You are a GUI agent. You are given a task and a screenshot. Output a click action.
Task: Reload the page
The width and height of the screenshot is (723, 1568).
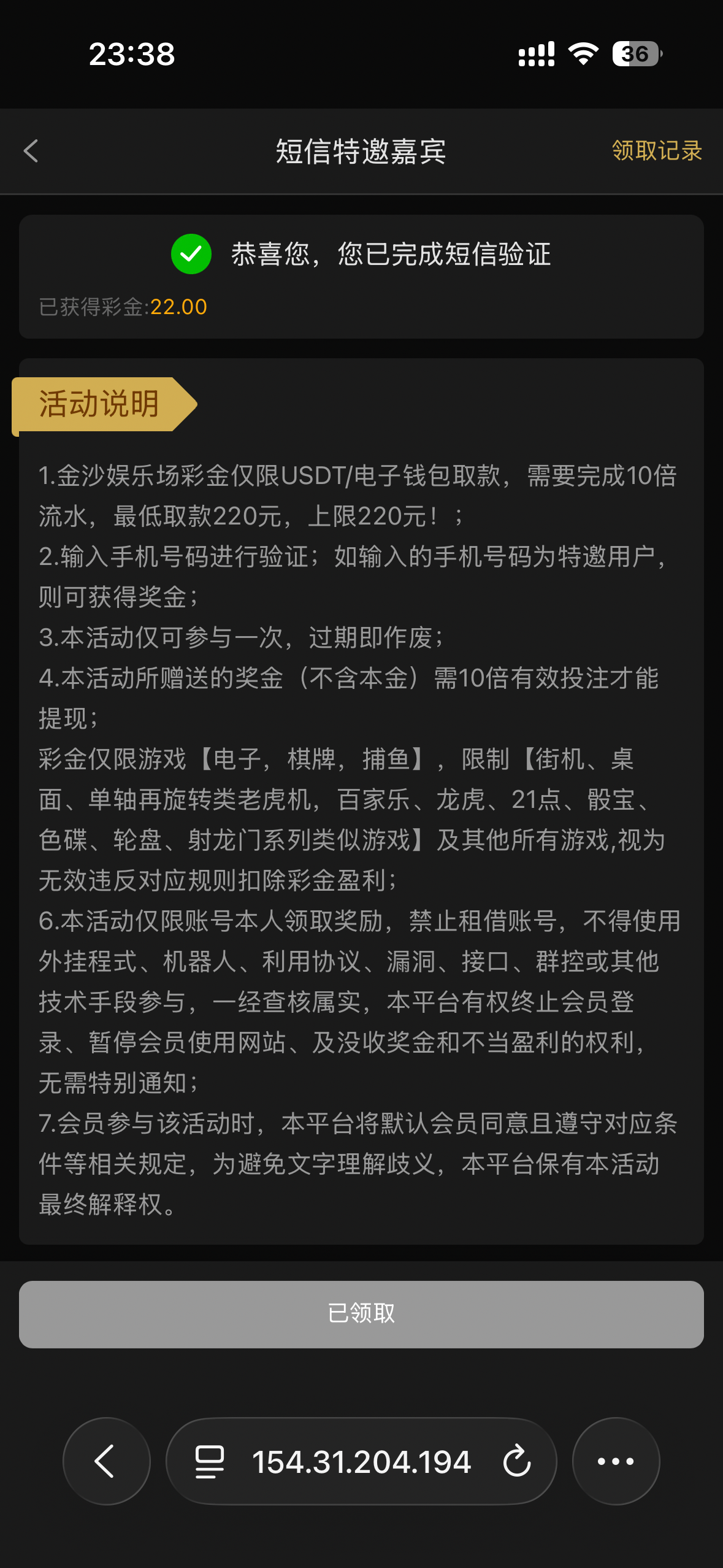[516, 1461]
